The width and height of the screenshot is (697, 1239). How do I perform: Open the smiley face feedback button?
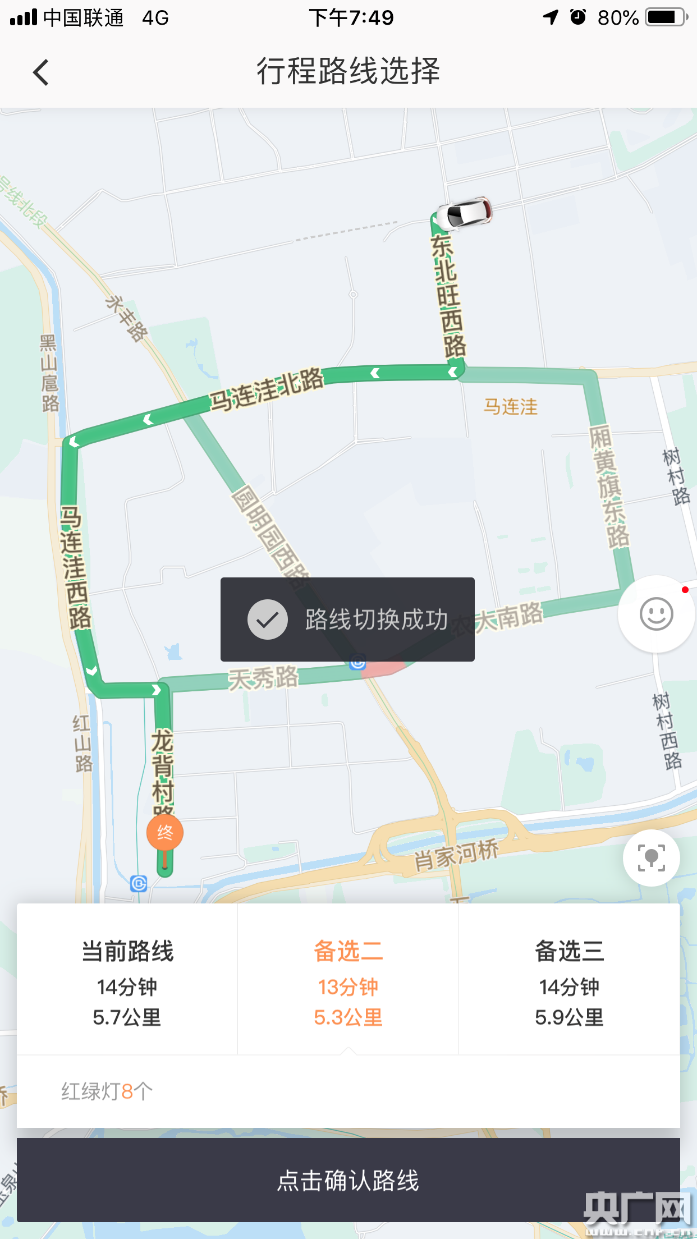[656, 614]
